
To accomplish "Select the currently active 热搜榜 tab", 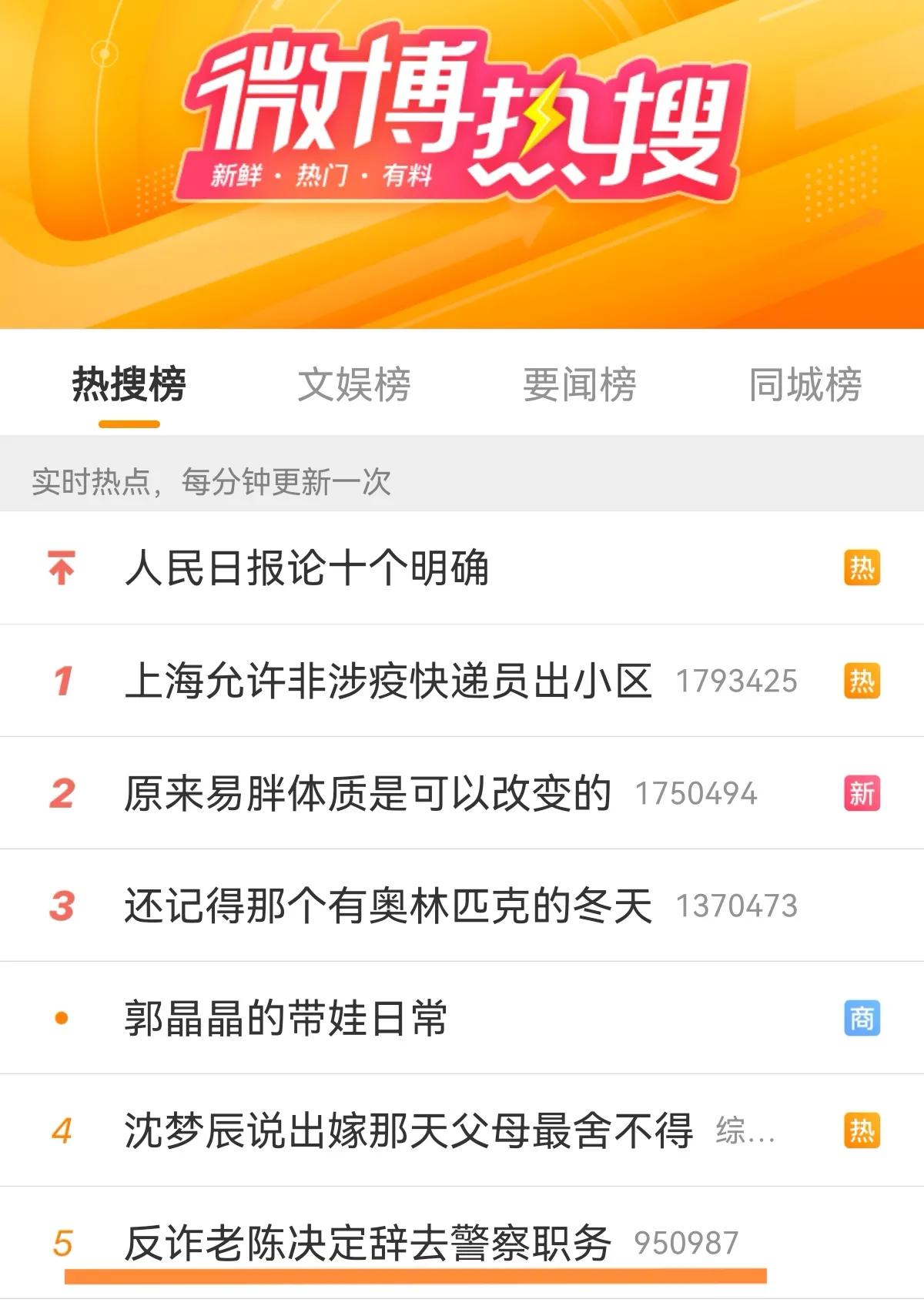I will (129, 387).
